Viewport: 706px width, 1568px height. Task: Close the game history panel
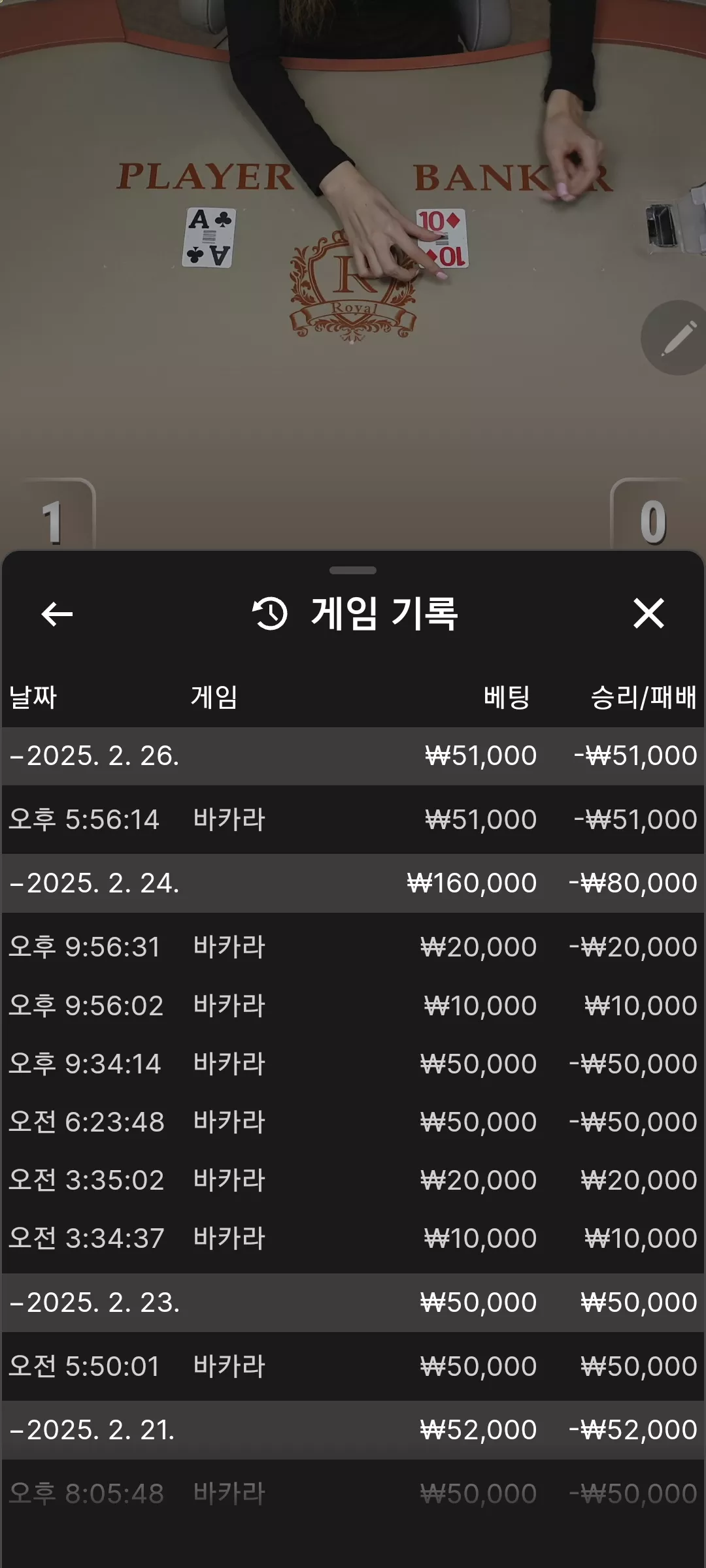648,613
